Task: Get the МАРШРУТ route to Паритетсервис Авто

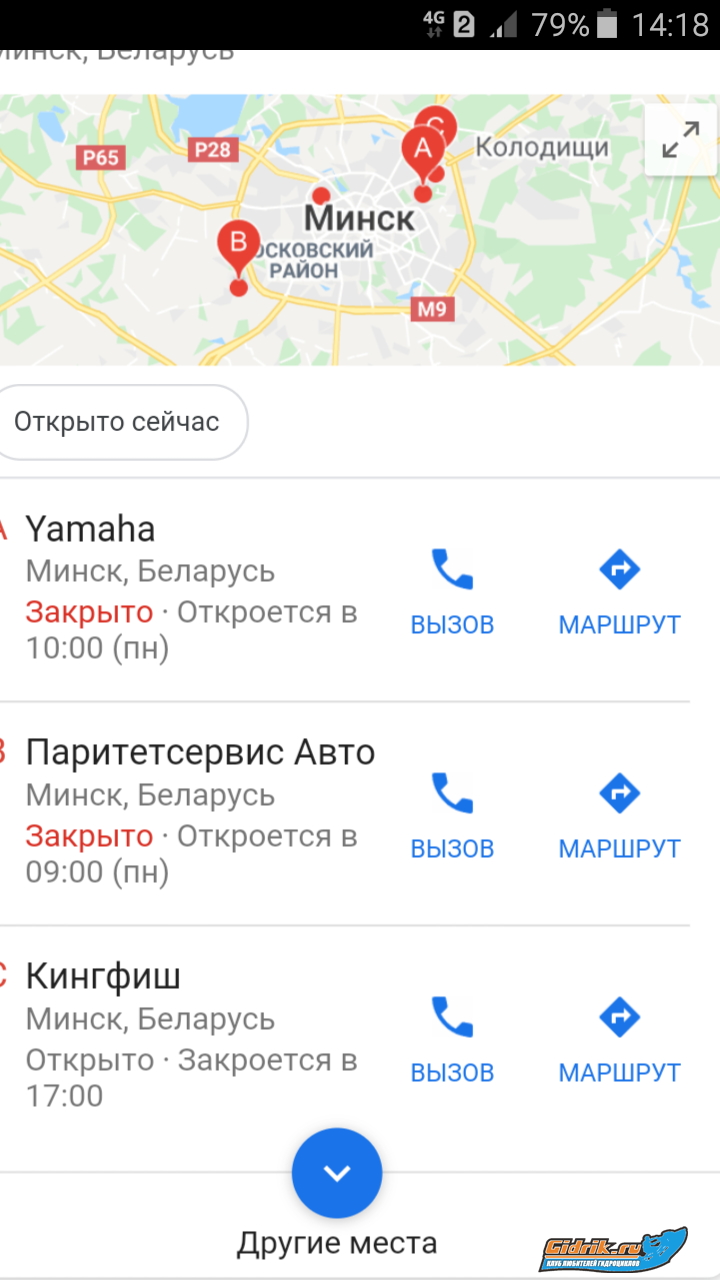Action: [x=619, y=815]
